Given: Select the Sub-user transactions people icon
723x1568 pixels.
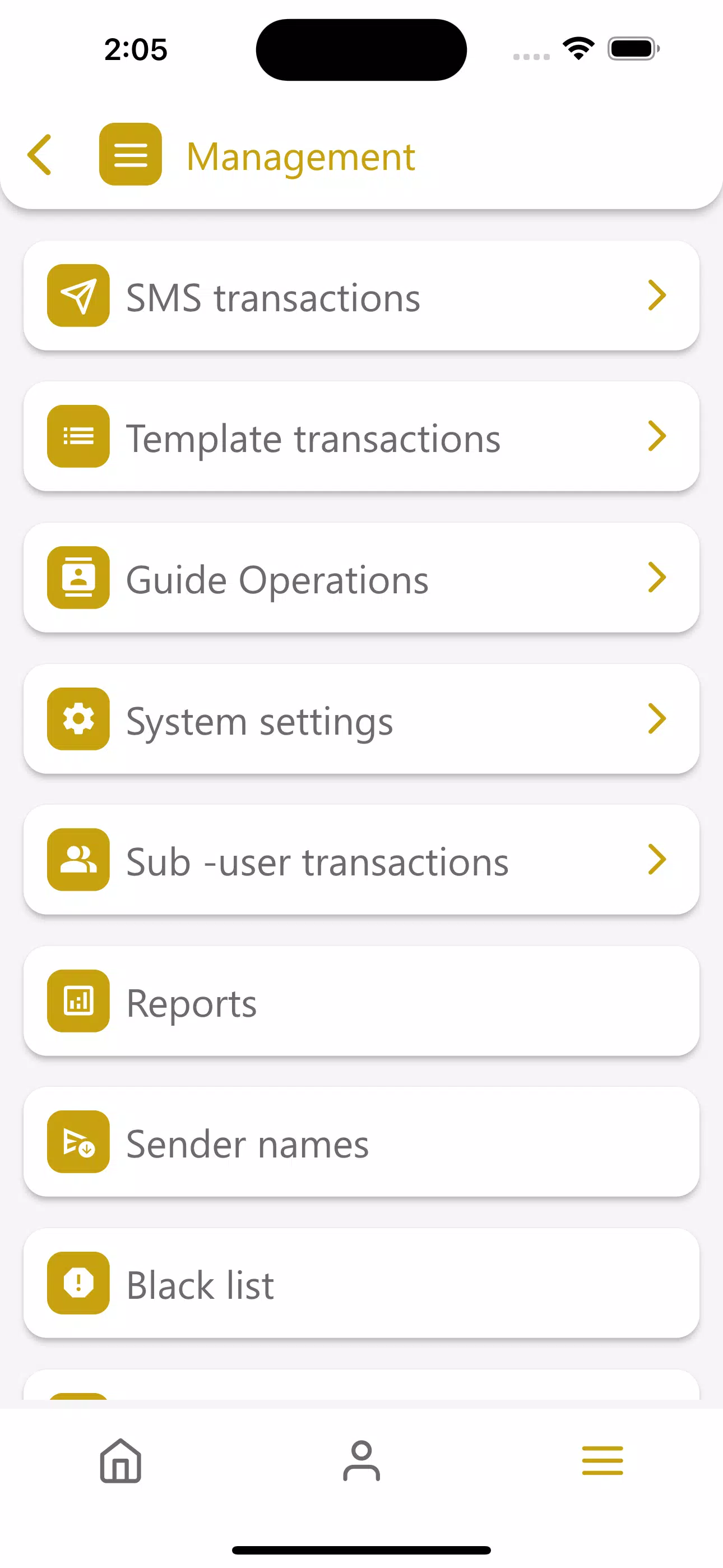Looking at the screenshot, I should 78,860.
